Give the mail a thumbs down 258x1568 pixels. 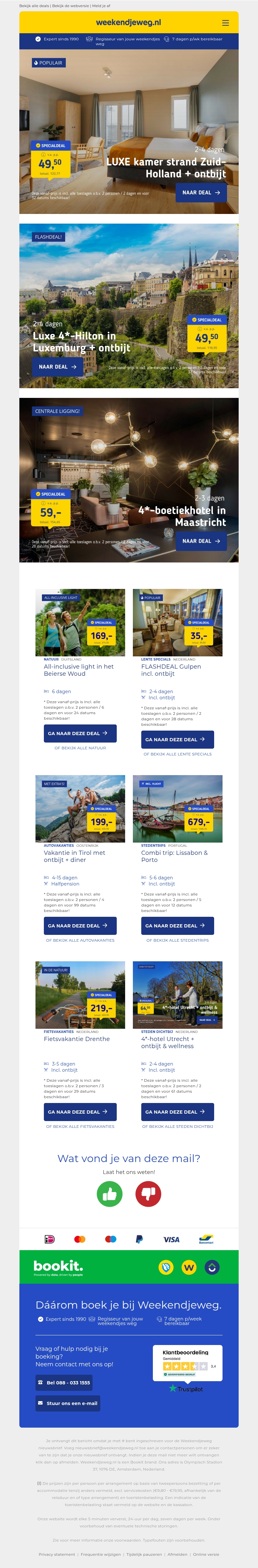[x=148, y=1194]
